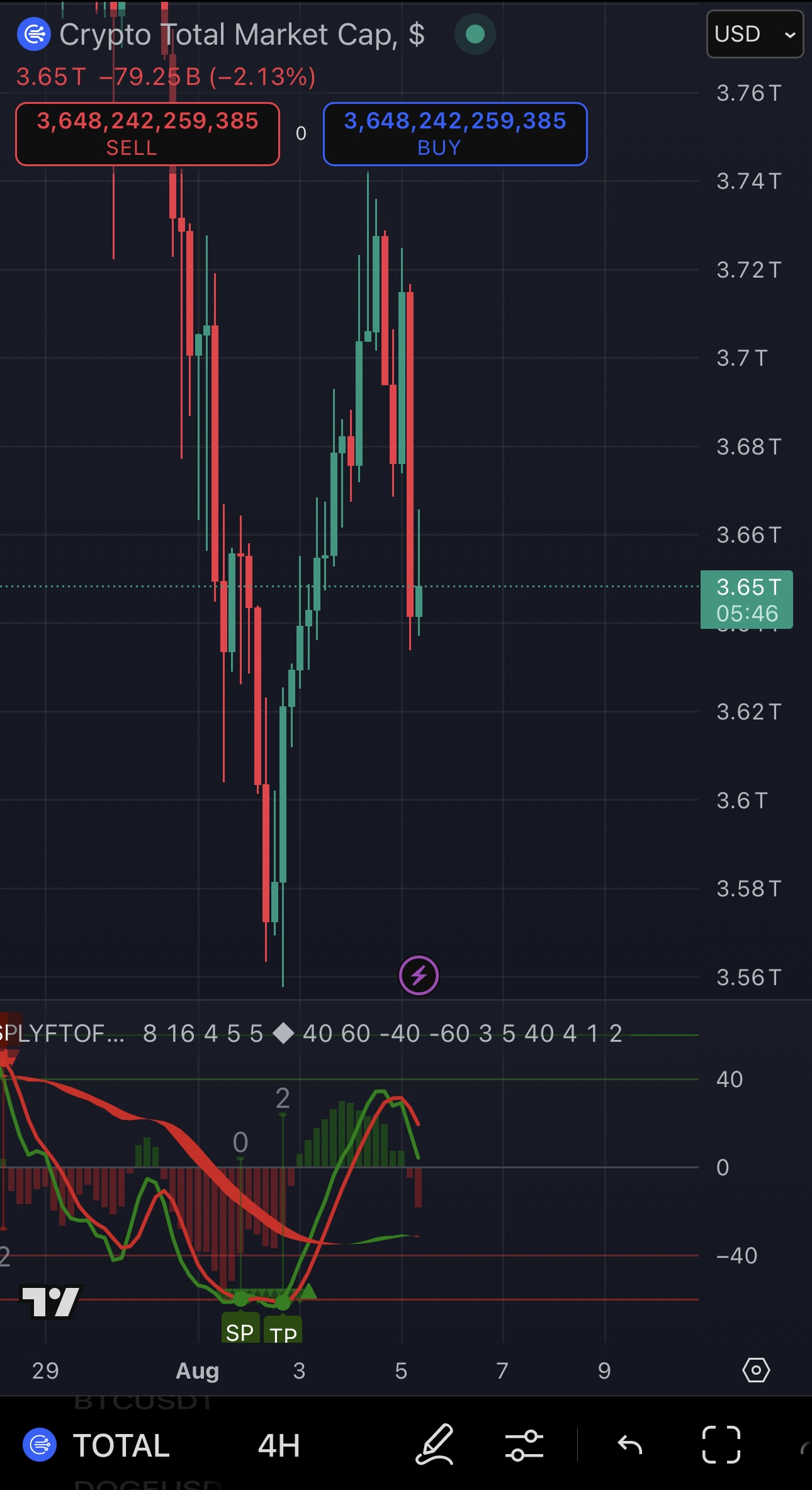Tap the purple lightning event marker
This screenshot has width=812, height=1490.
coord(419,976)
